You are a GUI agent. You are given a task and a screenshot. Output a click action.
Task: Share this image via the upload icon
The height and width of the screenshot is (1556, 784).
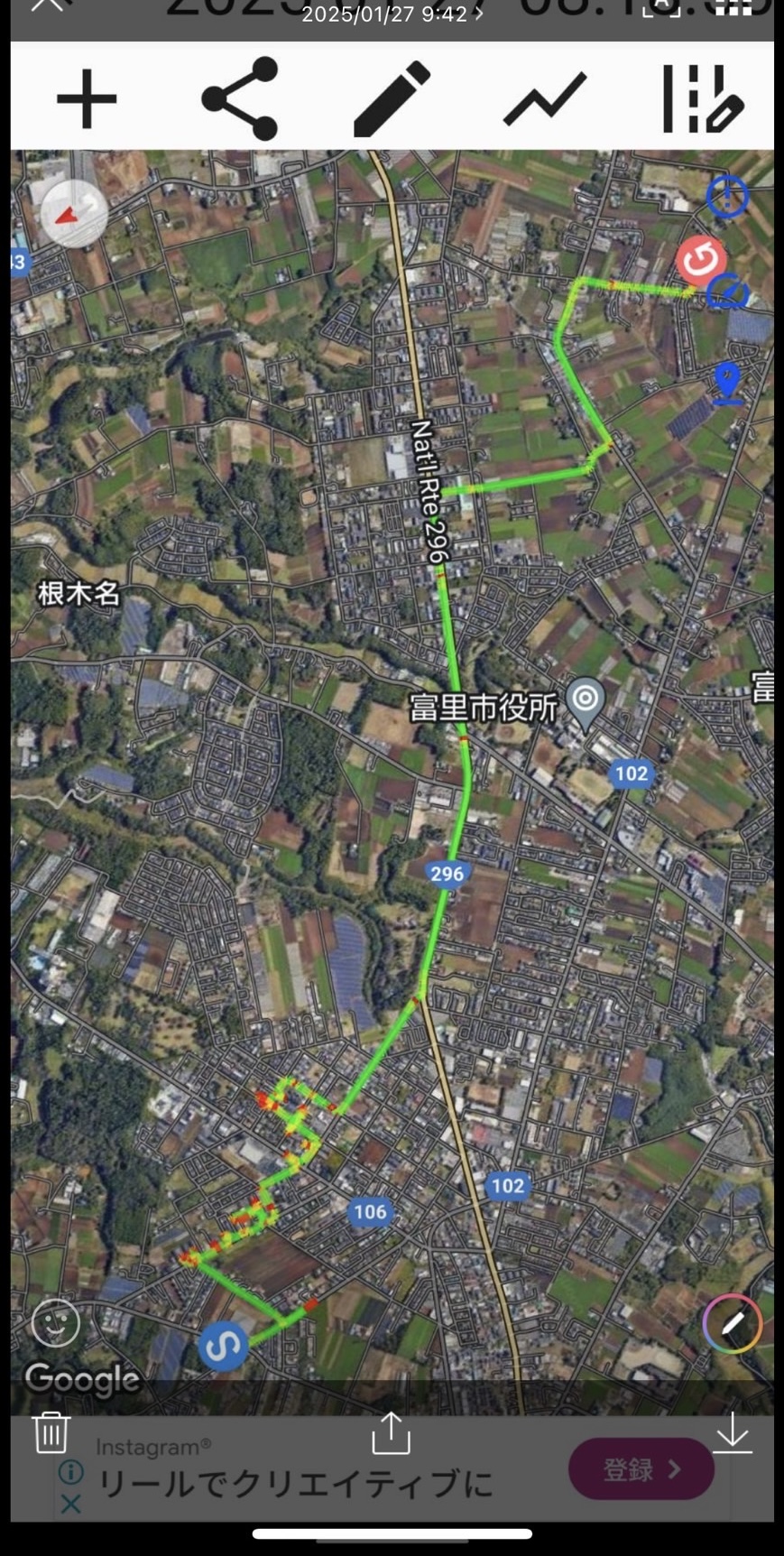[x=391, y=1433]
